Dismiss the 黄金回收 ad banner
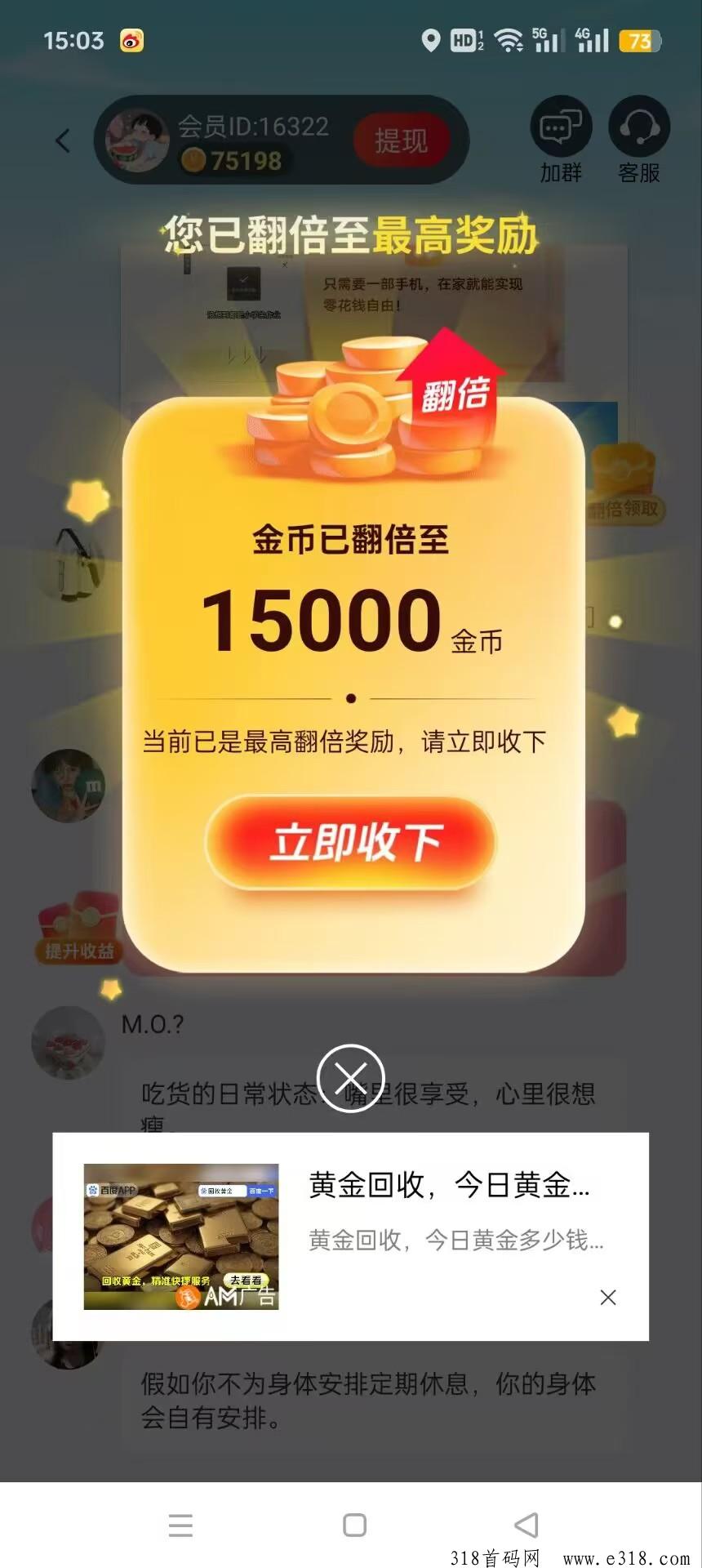702x1568 pixels. [608, 1297]
